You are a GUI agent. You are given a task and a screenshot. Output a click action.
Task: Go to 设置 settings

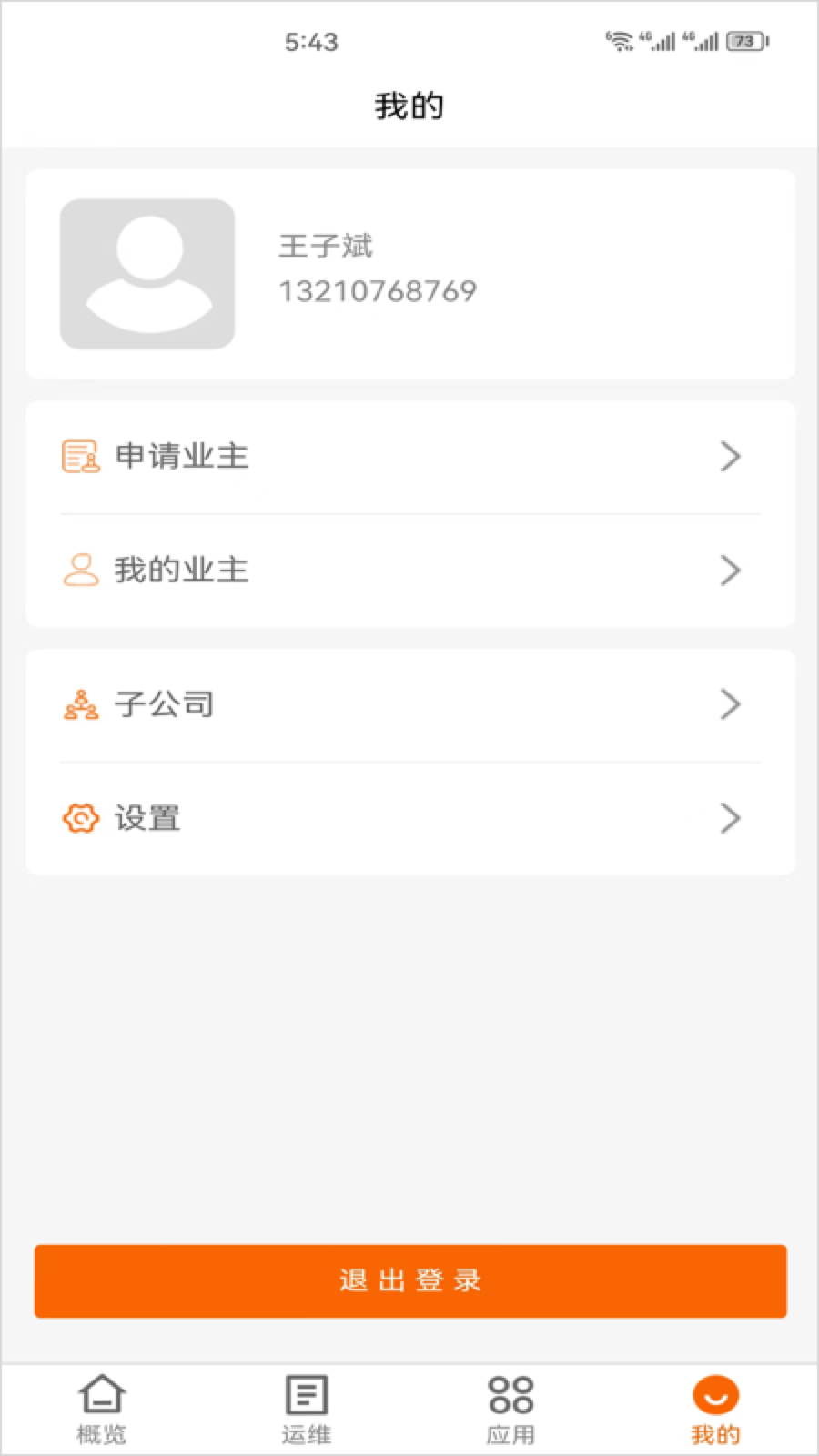click(409, 819)
